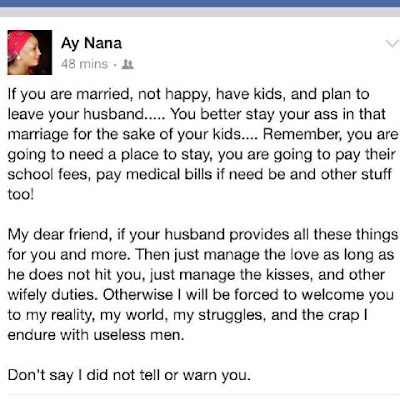Open the Ay Nana profile name link

point(91,43)
